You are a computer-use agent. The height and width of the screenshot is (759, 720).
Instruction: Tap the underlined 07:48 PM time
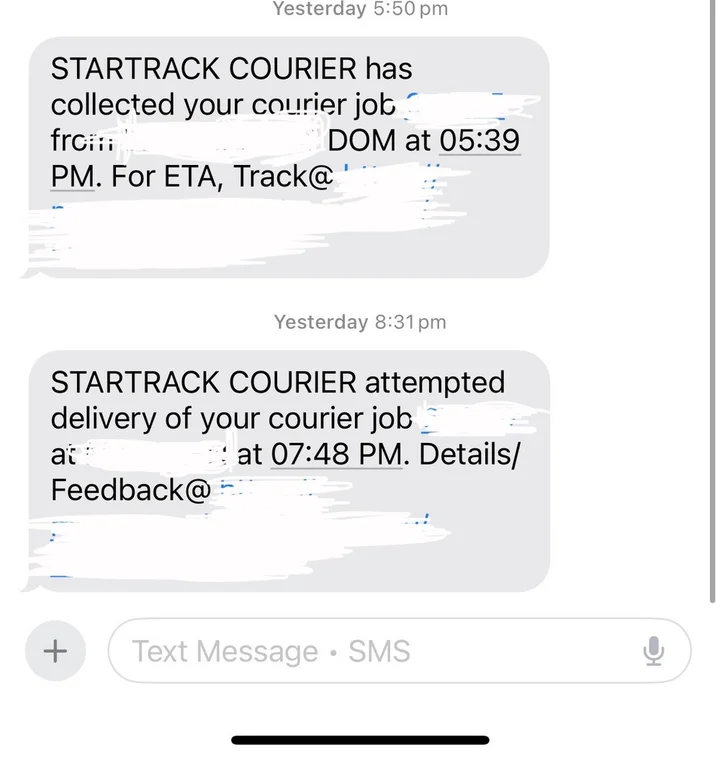click(336, 454)
